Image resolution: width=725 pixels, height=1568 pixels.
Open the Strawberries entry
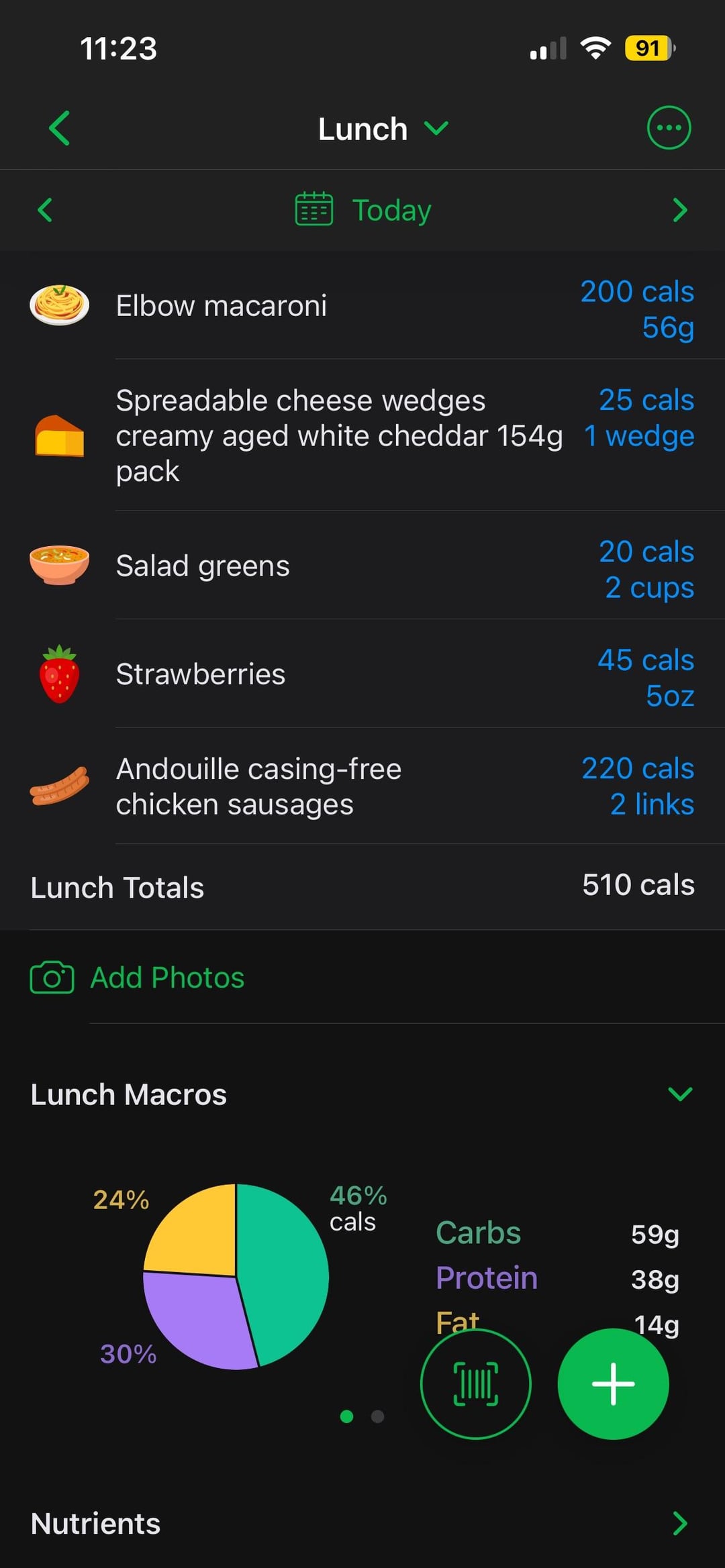click(x=362, y=674)
